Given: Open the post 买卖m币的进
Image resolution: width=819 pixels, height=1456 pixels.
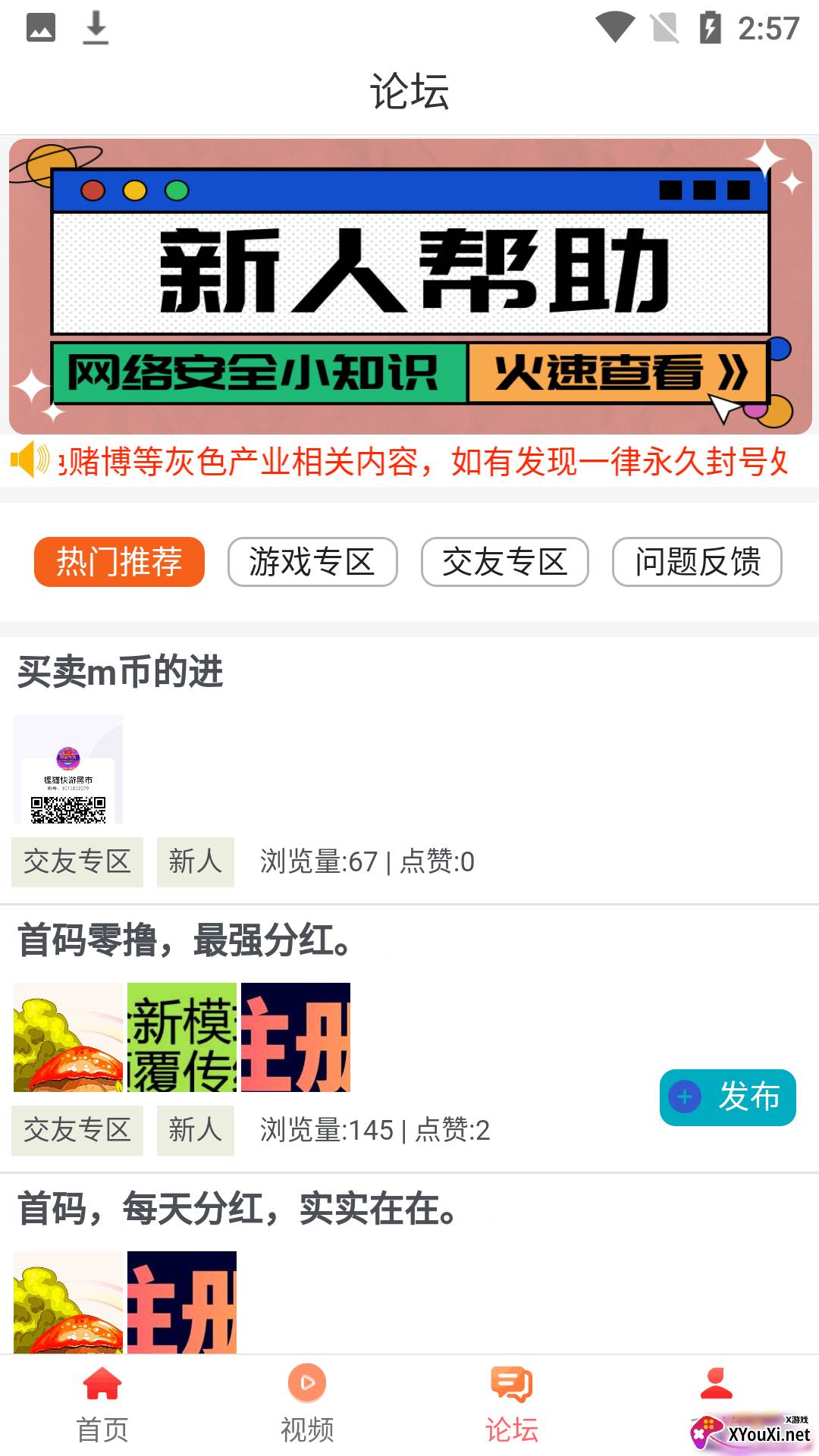Looking at the screenshot, I should (x=120, y=672).
